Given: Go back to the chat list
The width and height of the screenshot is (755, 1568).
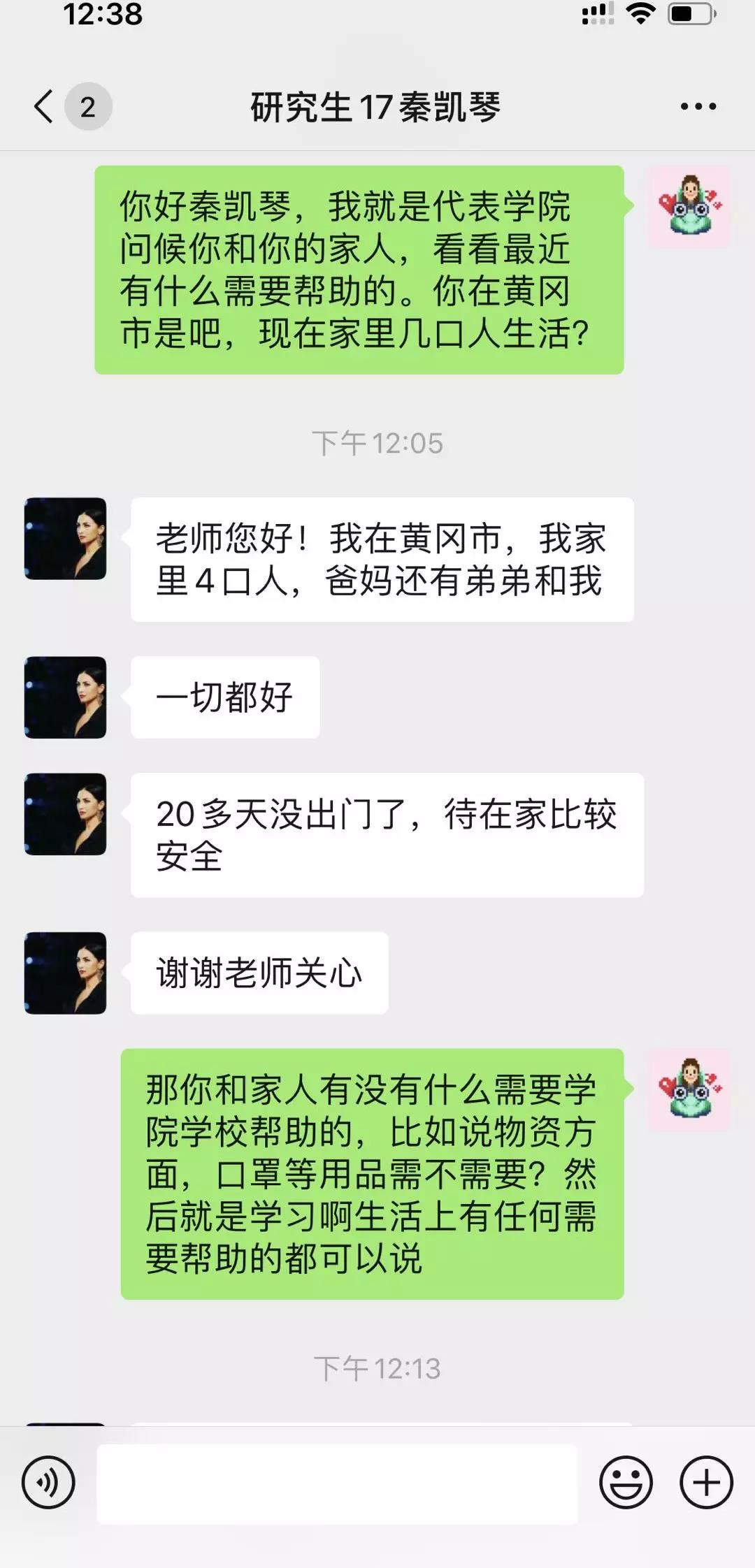Looking at the screenshot, I should pos(45,107).
